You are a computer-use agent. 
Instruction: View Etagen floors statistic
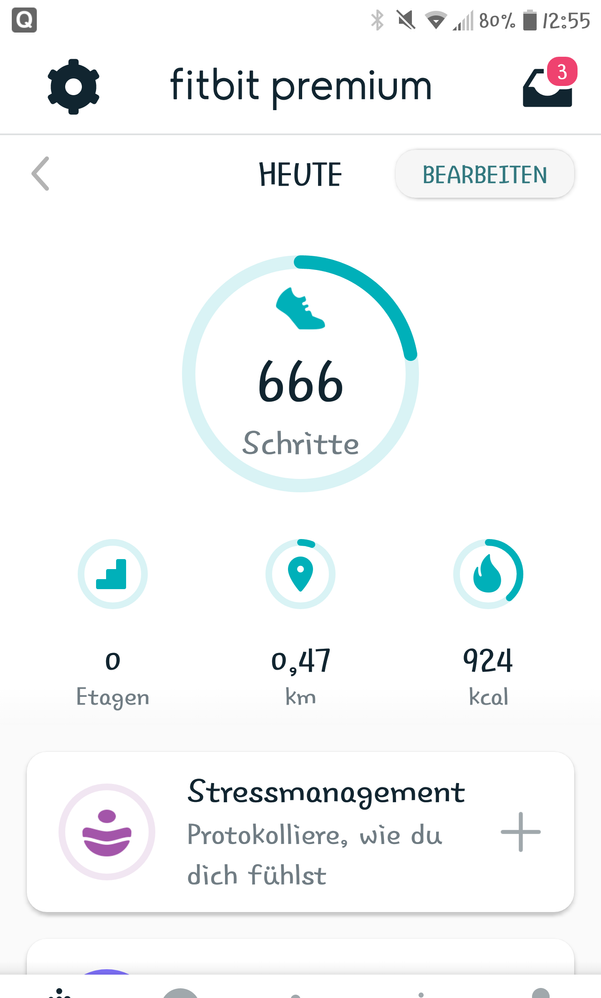(x=112, y=574)
